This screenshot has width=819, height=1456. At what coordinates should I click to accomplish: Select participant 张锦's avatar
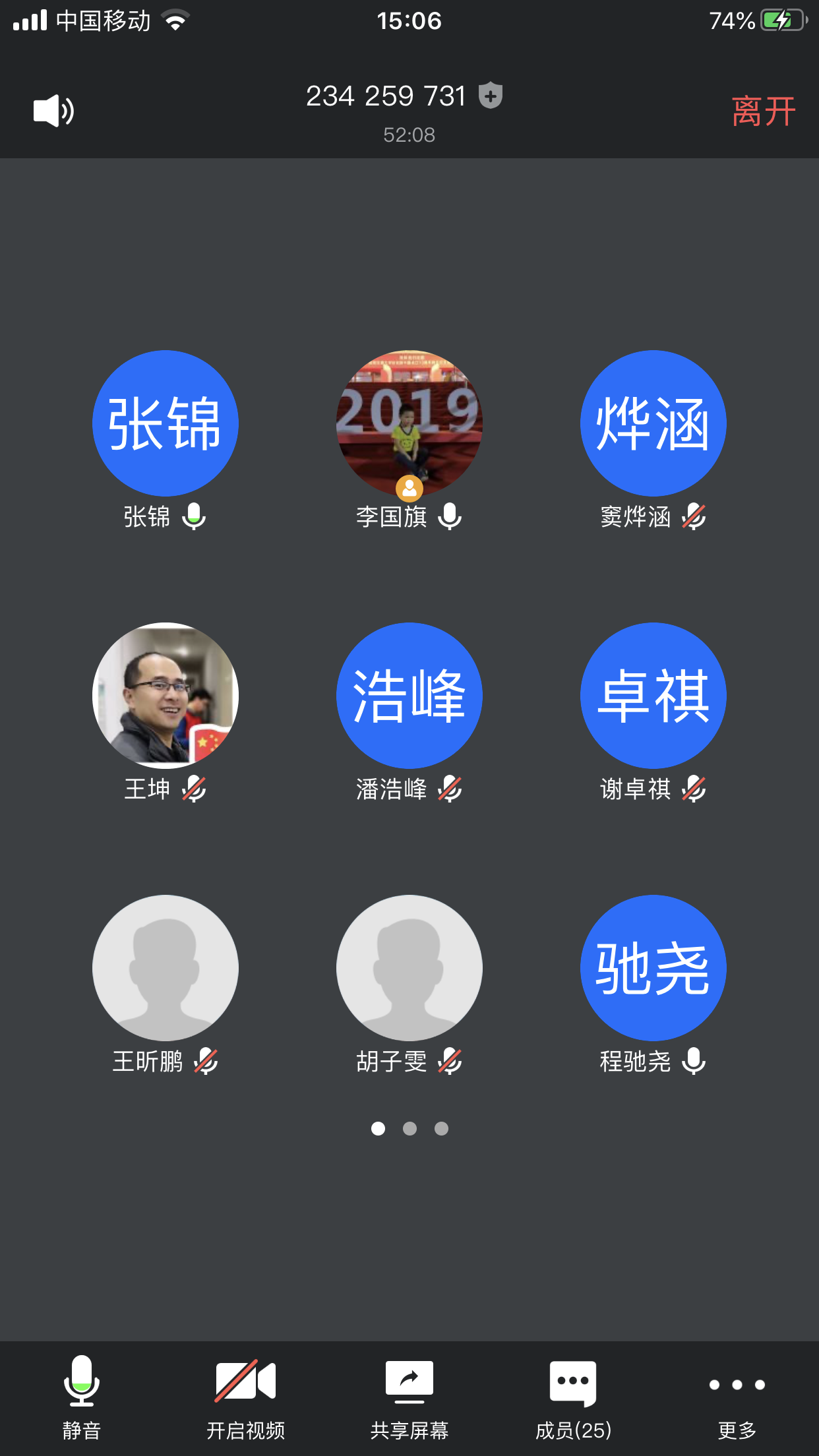[x=166, y=423]
